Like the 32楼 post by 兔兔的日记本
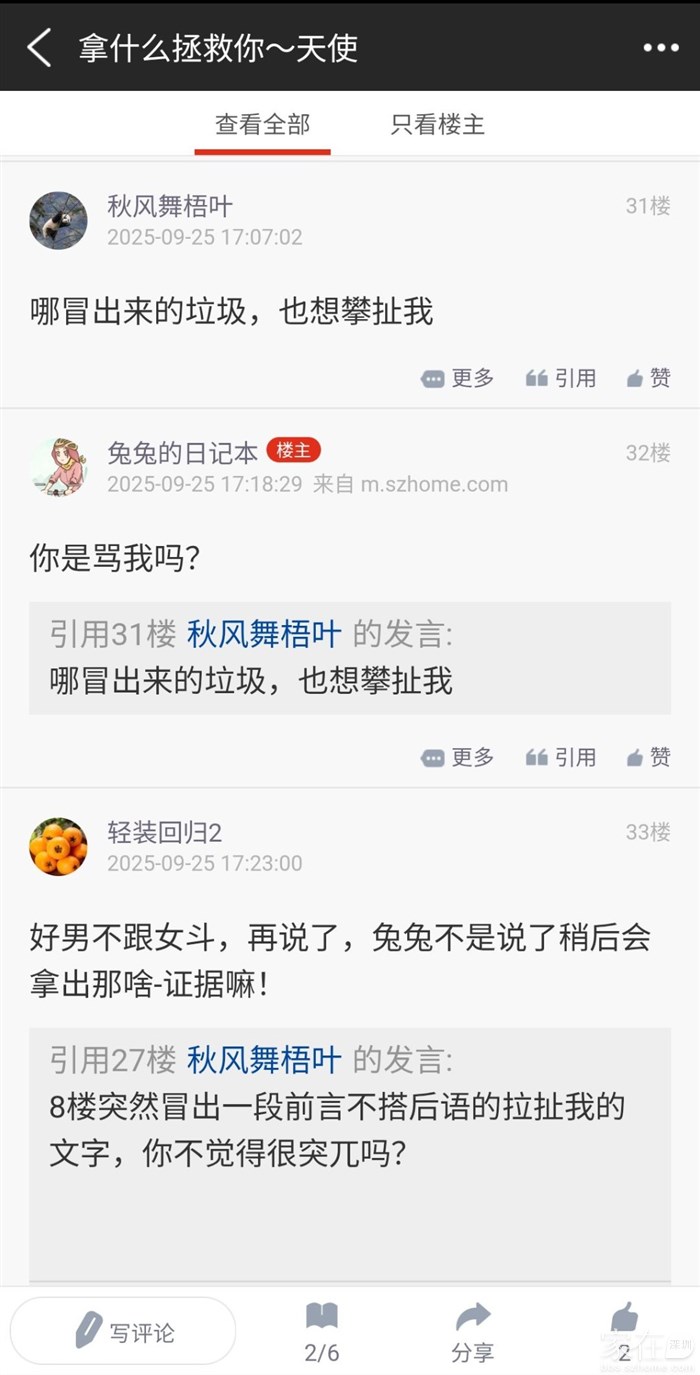 tap(648, 757)
